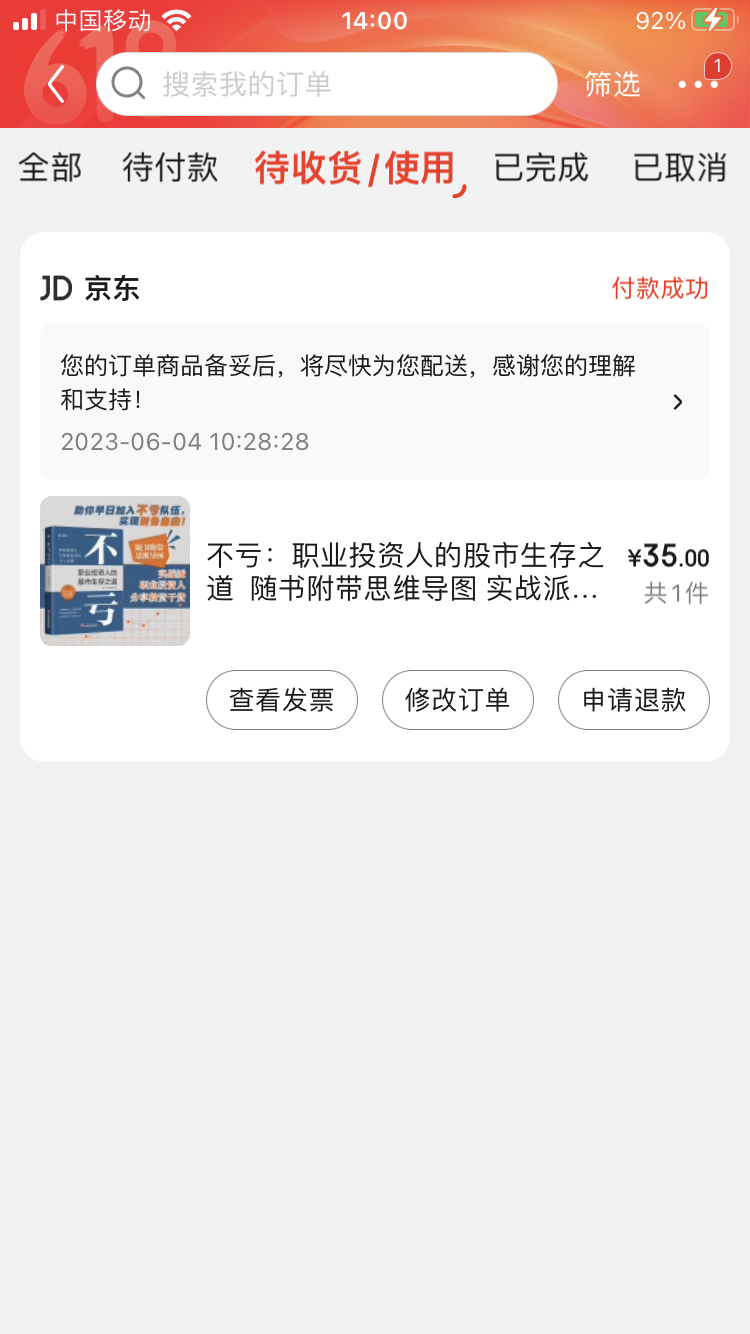Open the delivery status message dated 2023-06-04

375,401
